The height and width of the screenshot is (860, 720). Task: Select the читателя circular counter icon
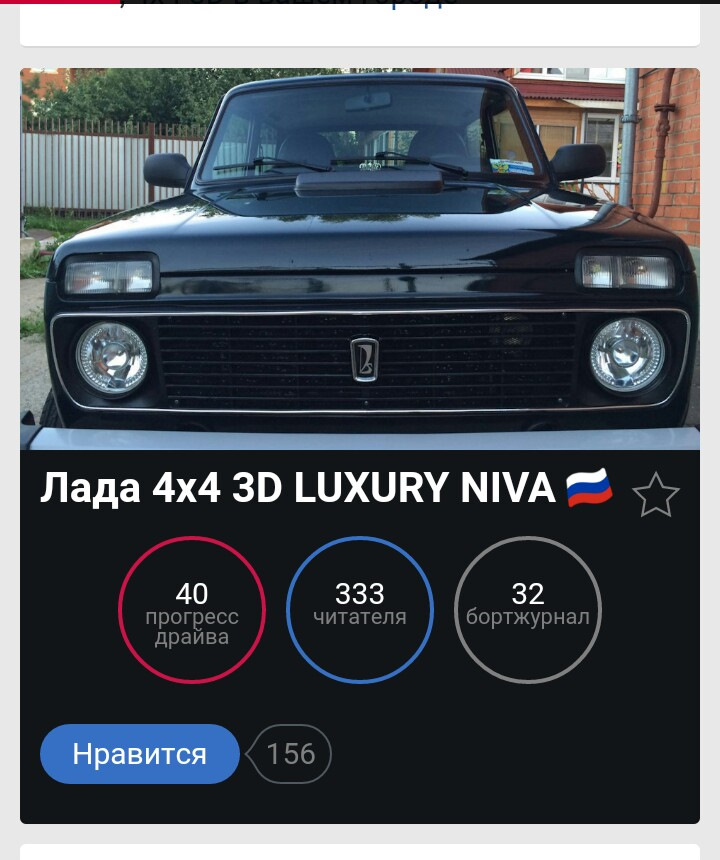[360, 610]
